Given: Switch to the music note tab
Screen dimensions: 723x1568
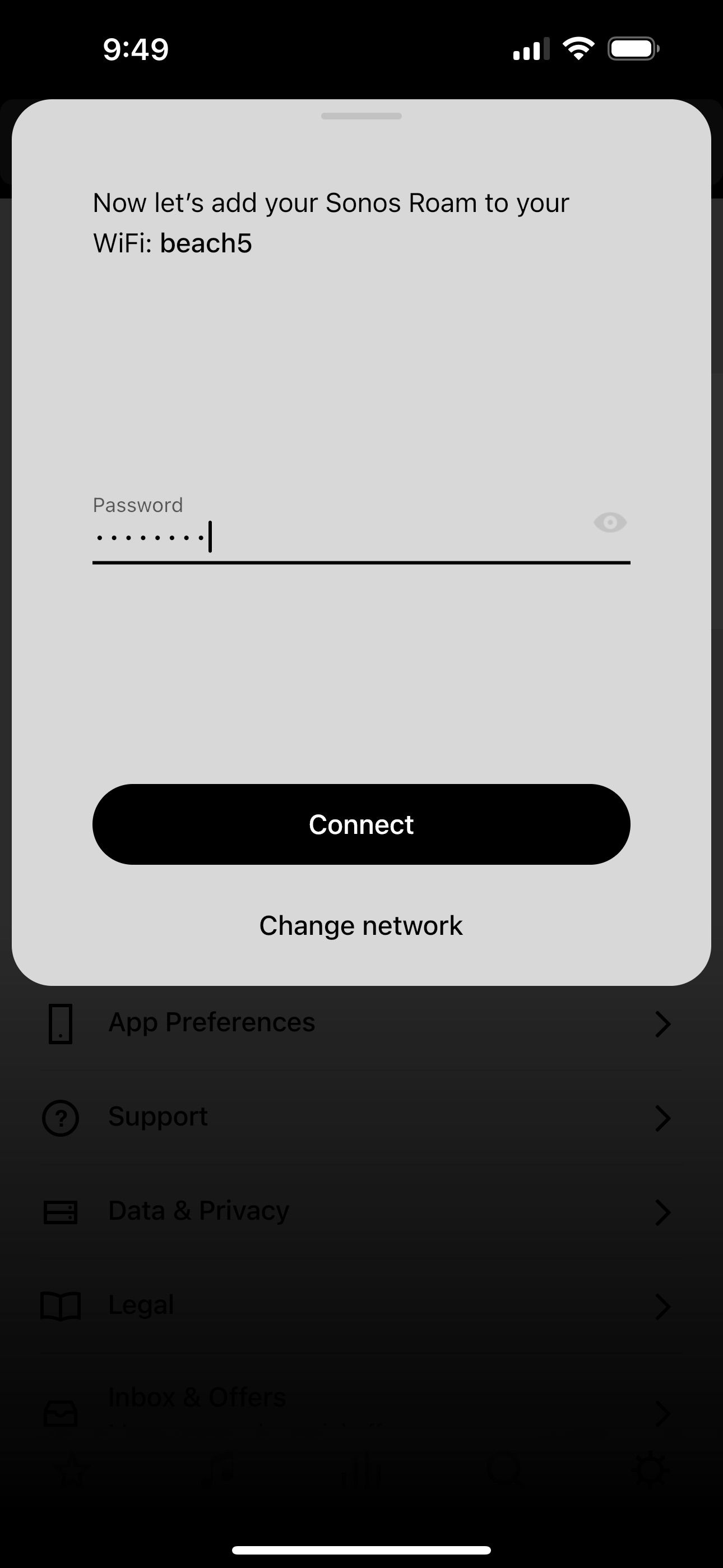Looking at the screenshot, I should pos(219,1470).
